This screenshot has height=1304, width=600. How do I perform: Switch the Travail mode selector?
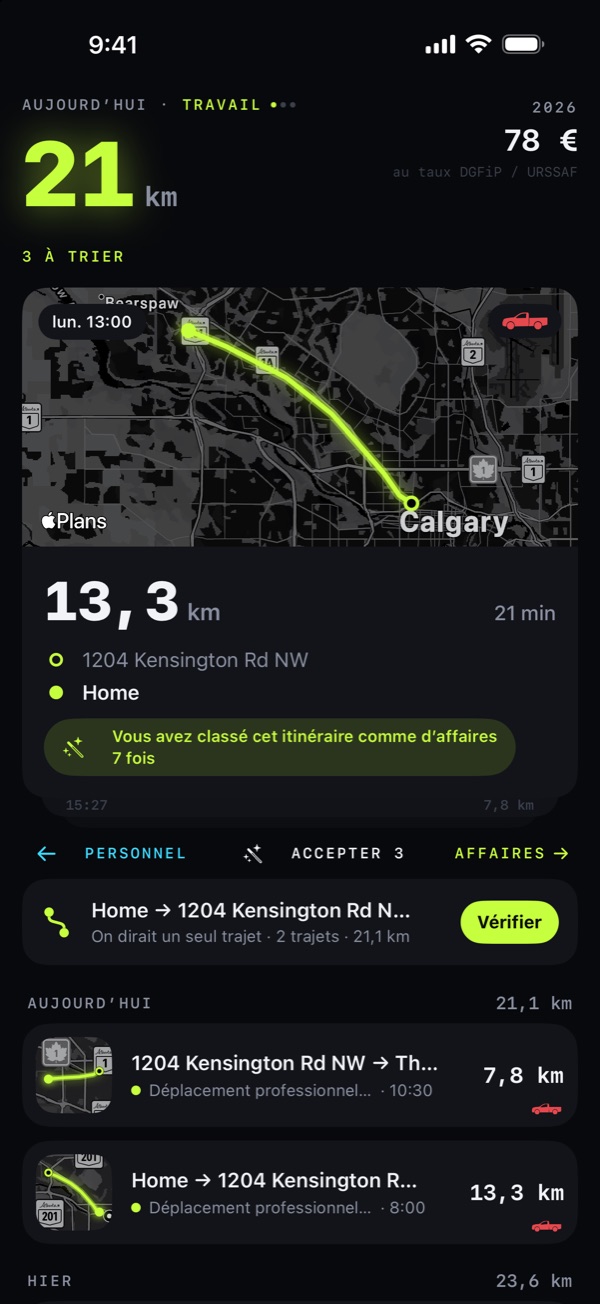239,104
